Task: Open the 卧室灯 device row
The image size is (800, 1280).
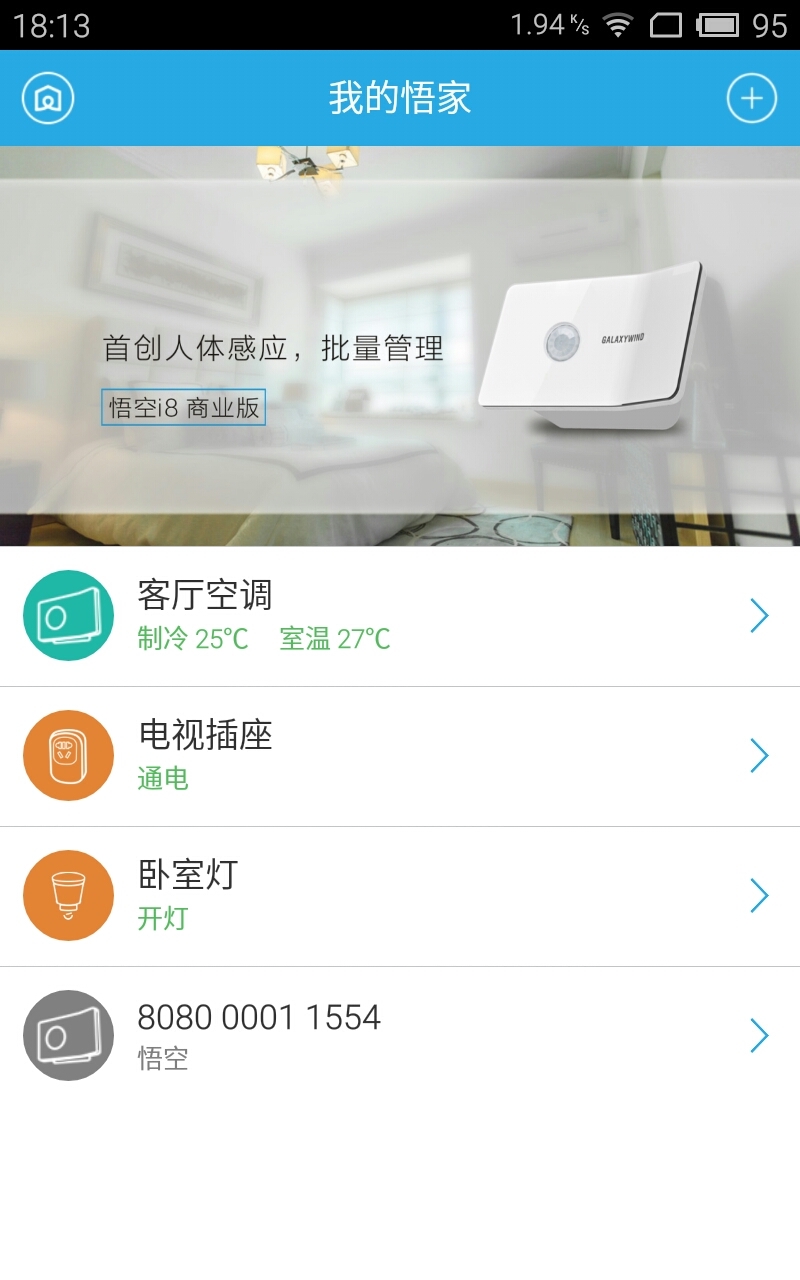Action: [x=400, y=896]
